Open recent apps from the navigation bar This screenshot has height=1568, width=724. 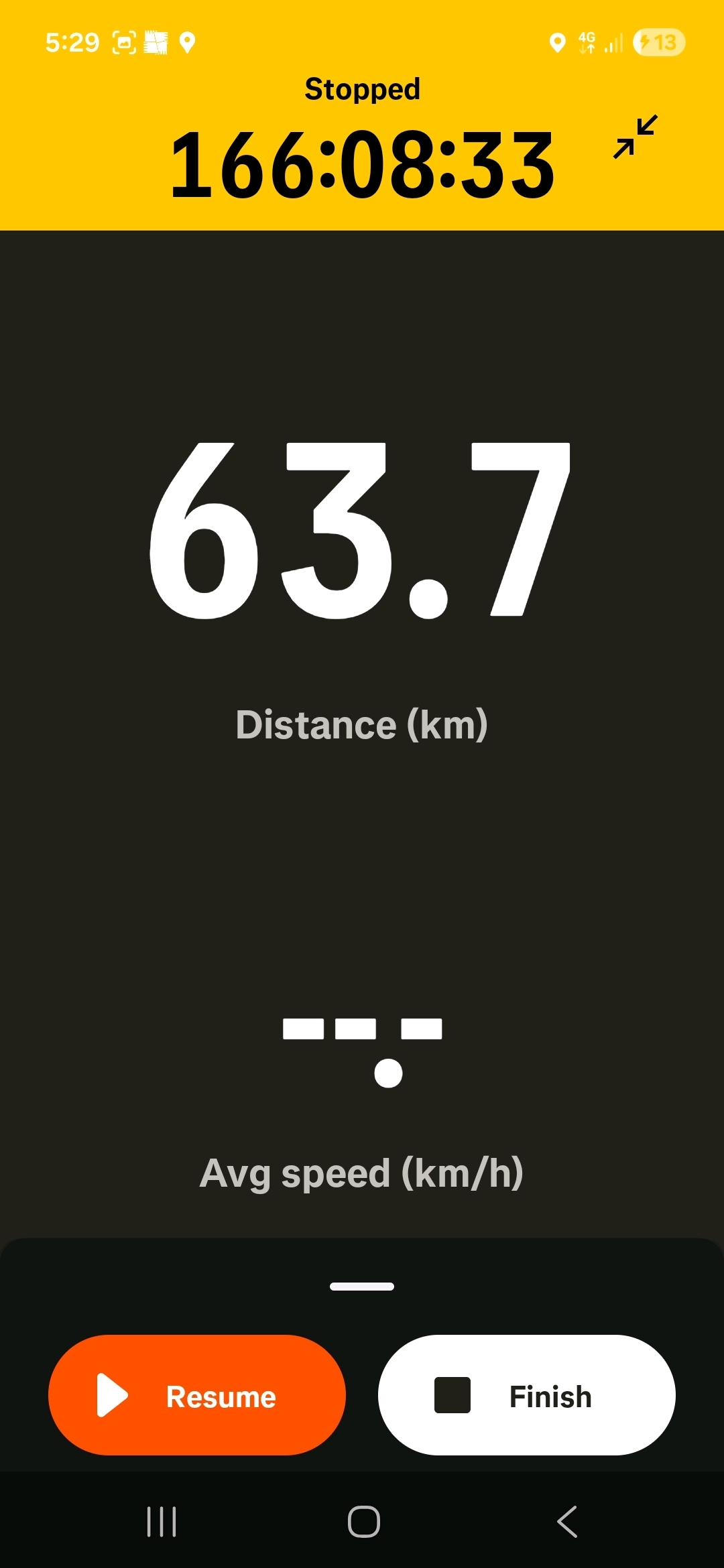[x=162, y=1521]
